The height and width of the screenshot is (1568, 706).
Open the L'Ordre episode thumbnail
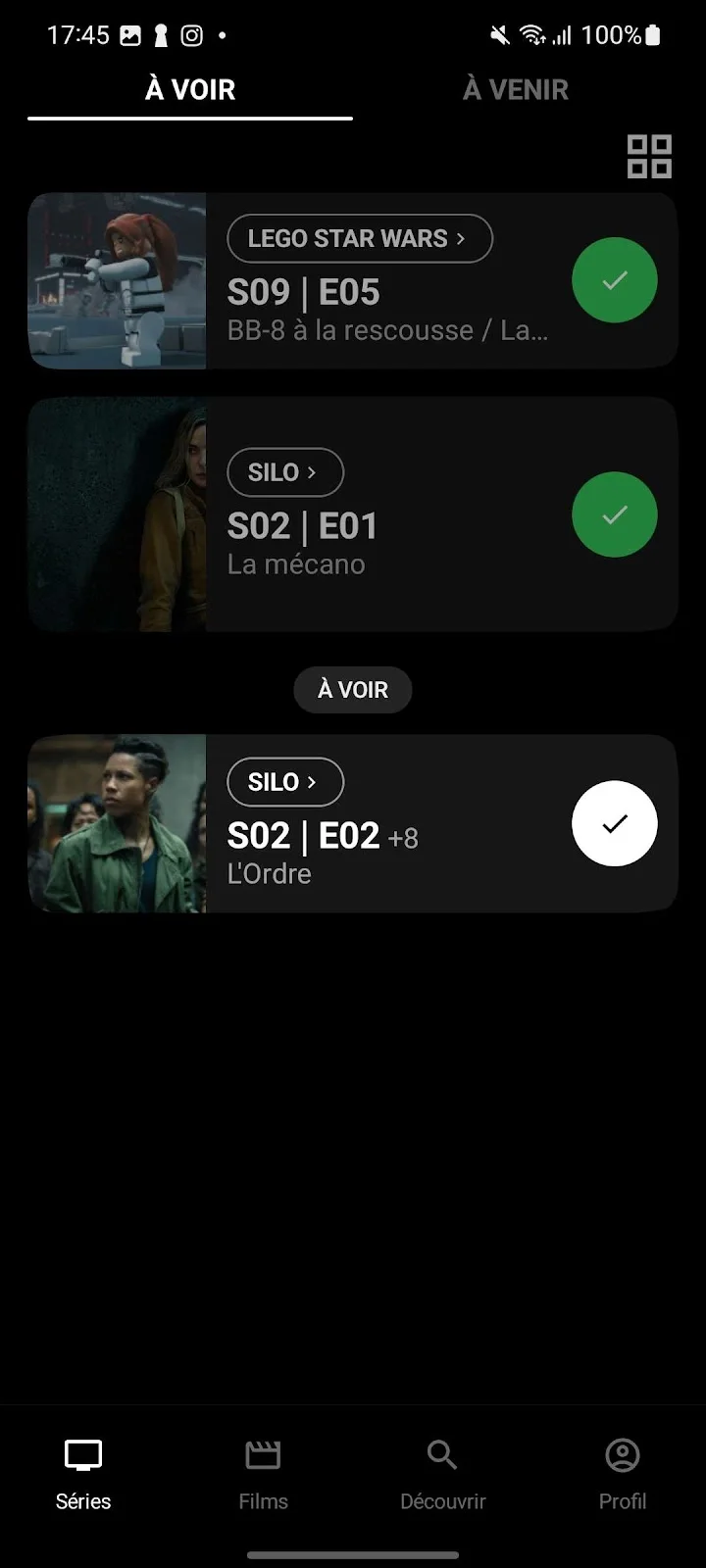(x=117, y=823)
